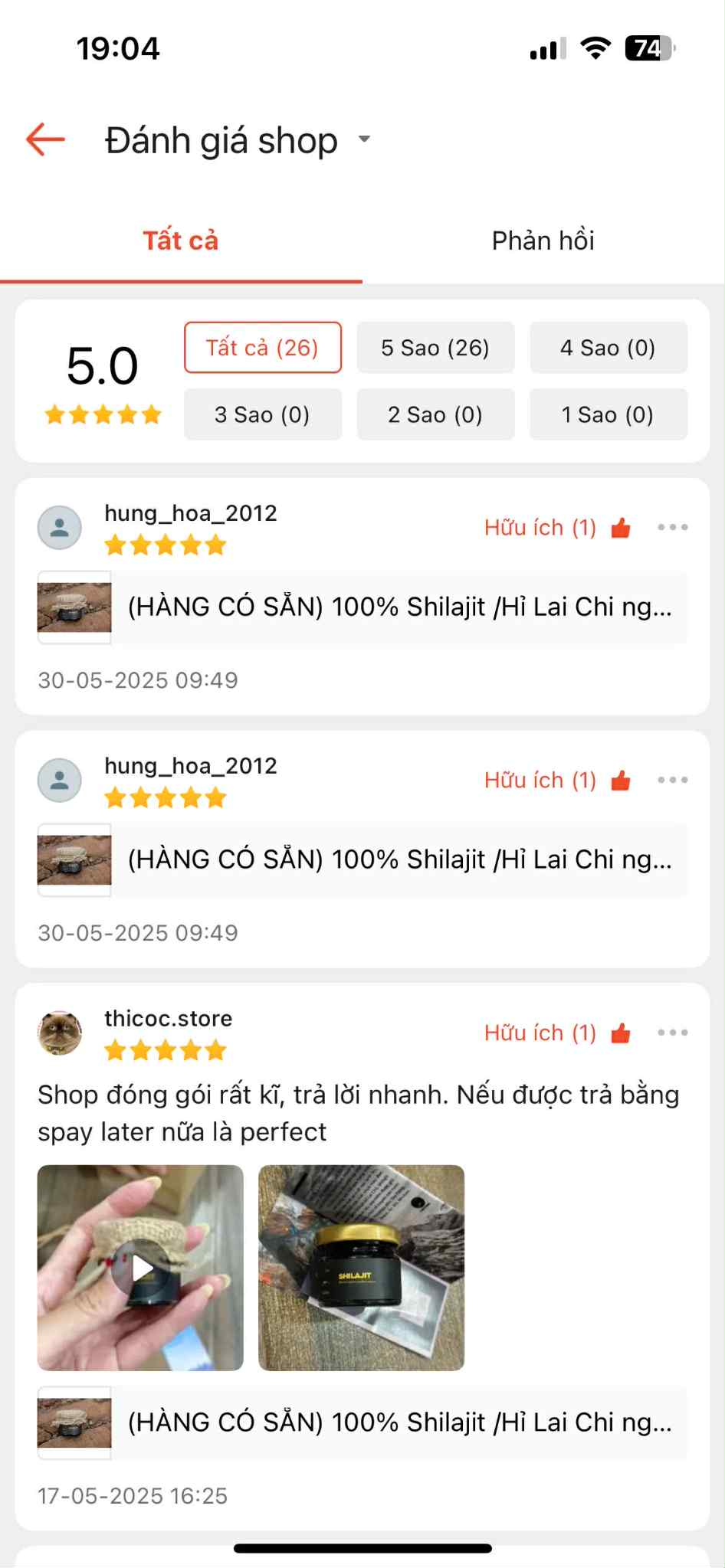Play the video in thicoc.store review

(141, 1268)
